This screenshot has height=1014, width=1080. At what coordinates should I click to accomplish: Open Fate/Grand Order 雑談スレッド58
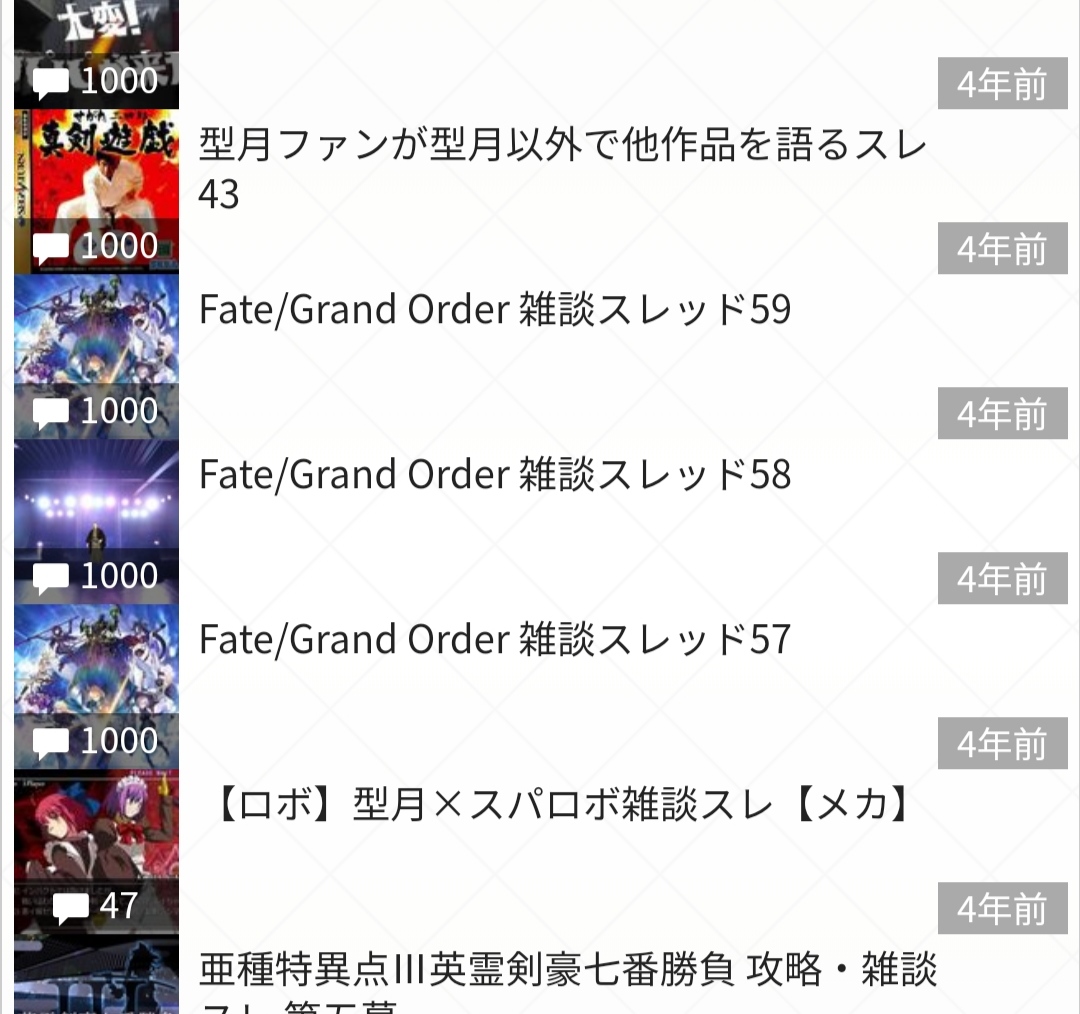495,474
